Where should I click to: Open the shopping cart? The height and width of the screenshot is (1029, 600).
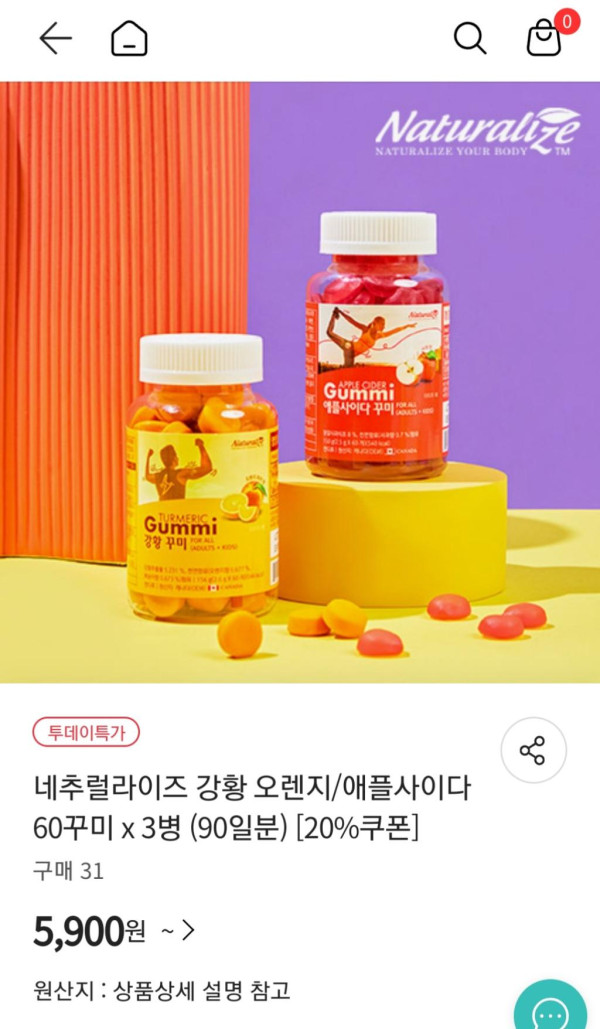pos(544,38)
